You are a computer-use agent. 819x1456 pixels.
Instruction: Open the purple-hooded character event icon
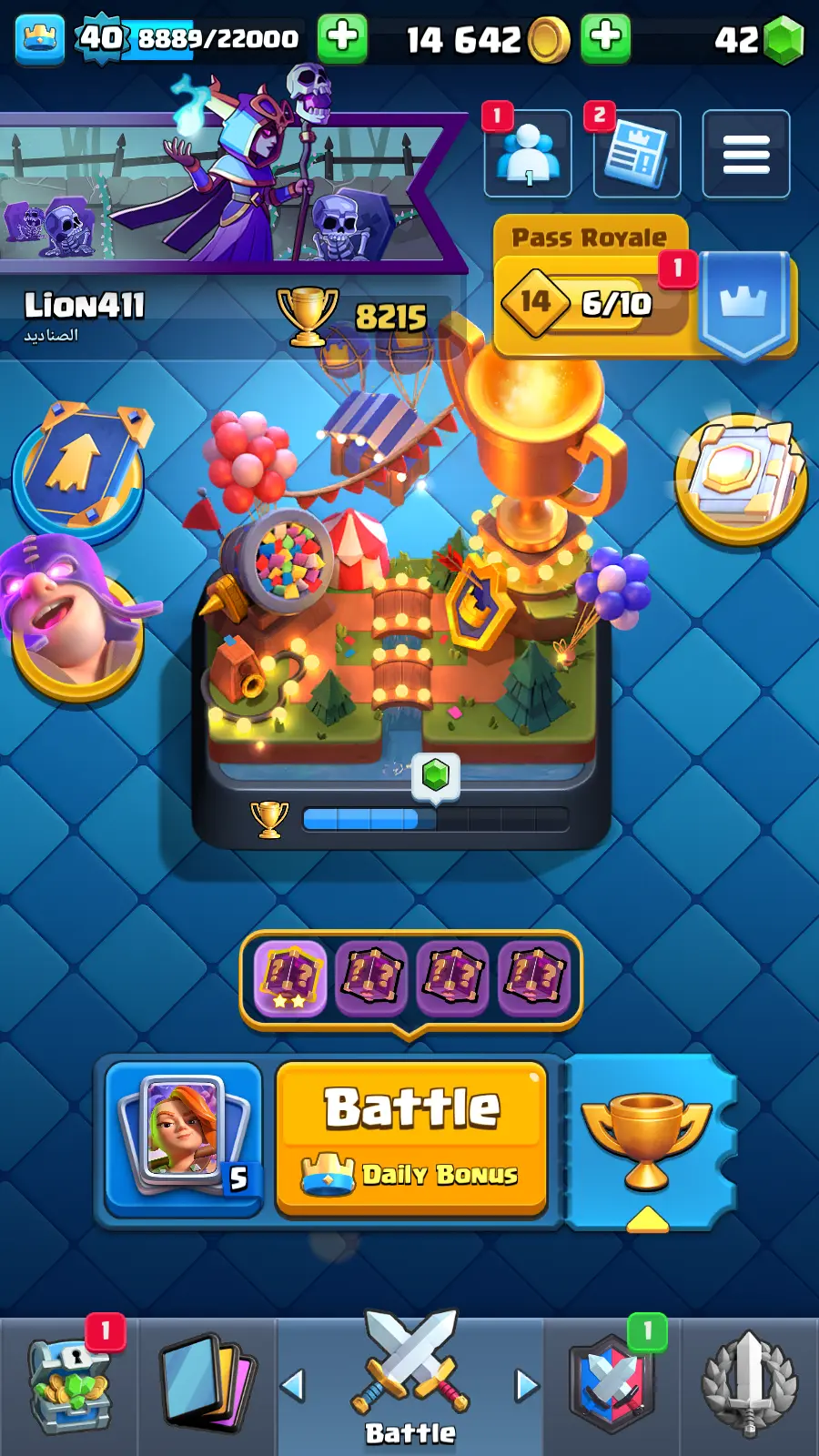coord(73,623)
